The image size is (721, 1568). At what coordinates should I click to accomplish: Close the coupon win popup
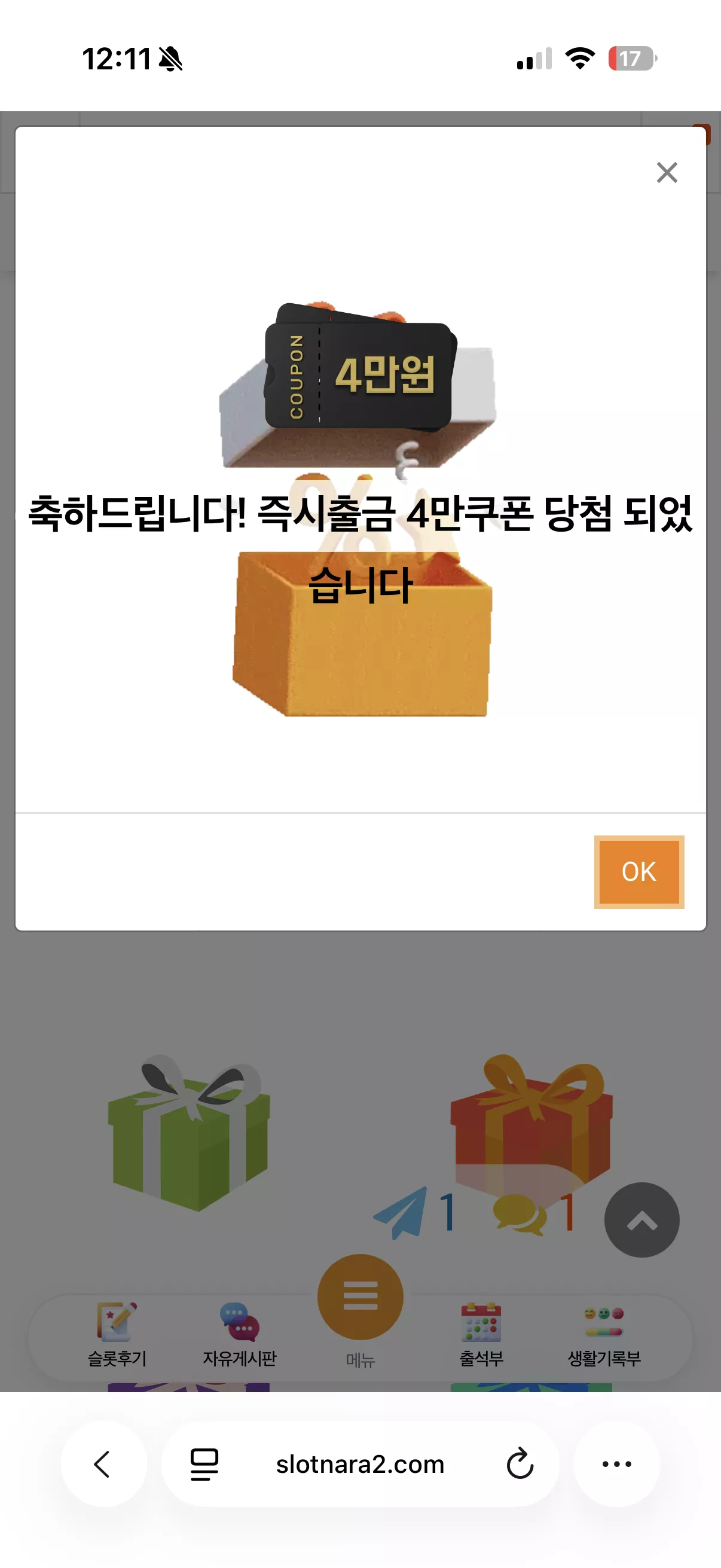click(667, 172)
